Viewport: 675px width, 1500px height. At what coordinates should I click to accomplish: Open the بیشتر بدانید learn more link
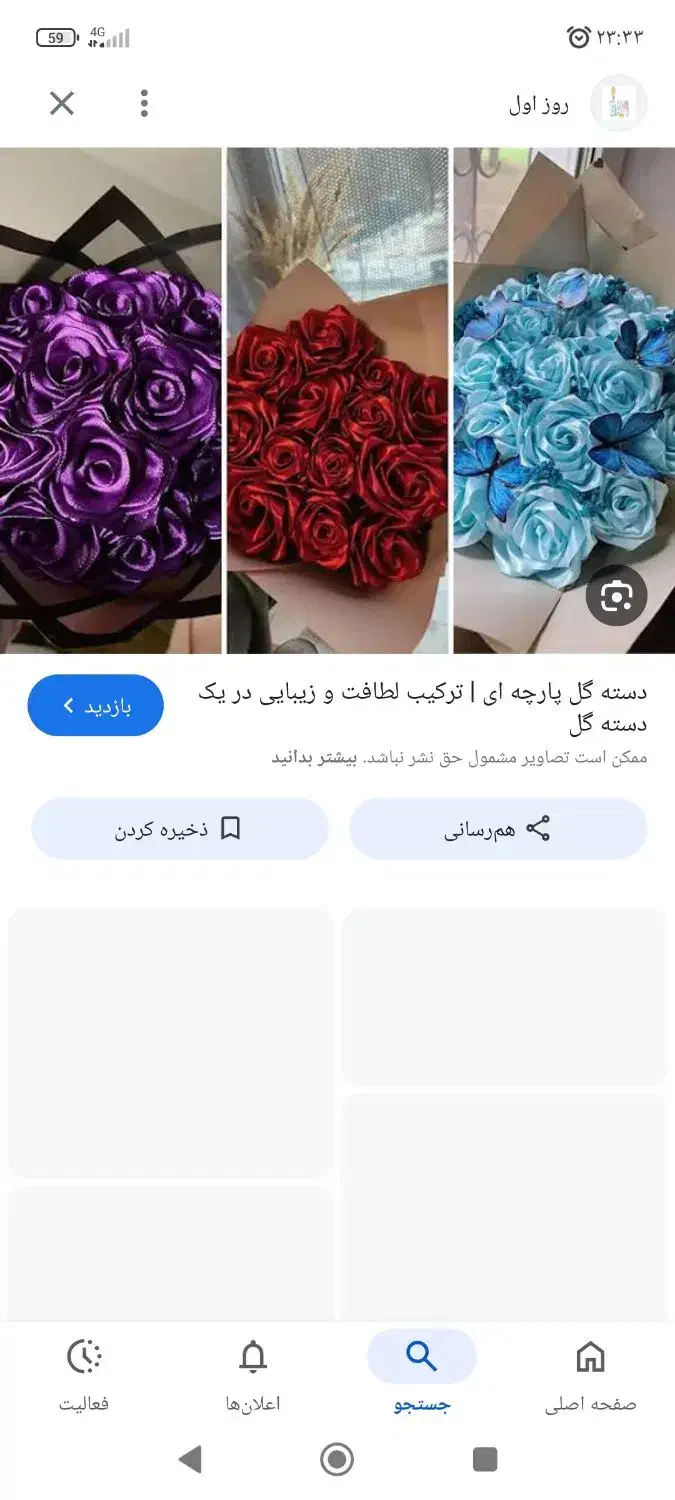click(x=314, y=757)
